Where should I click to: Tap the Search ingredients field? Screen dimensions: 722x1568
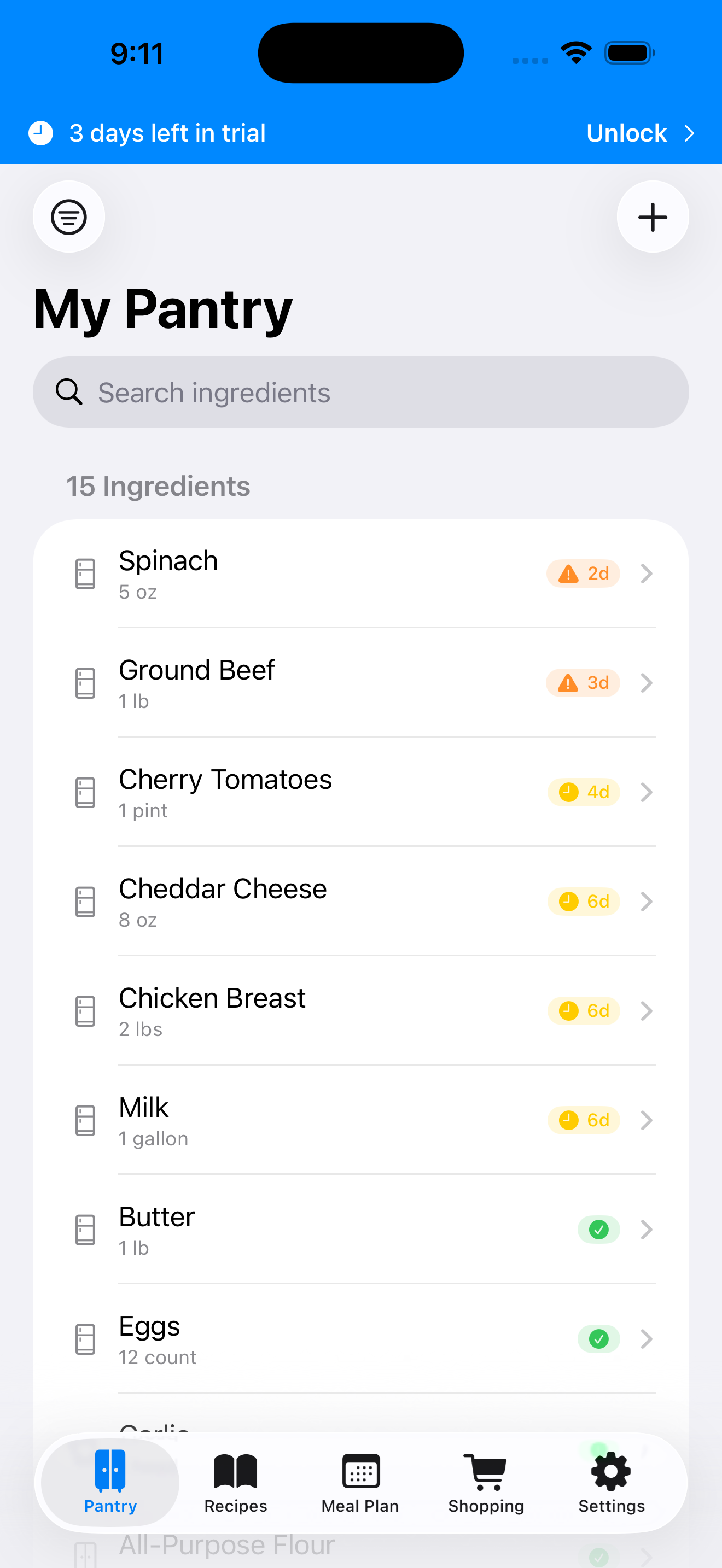click(x=360, y=392)
